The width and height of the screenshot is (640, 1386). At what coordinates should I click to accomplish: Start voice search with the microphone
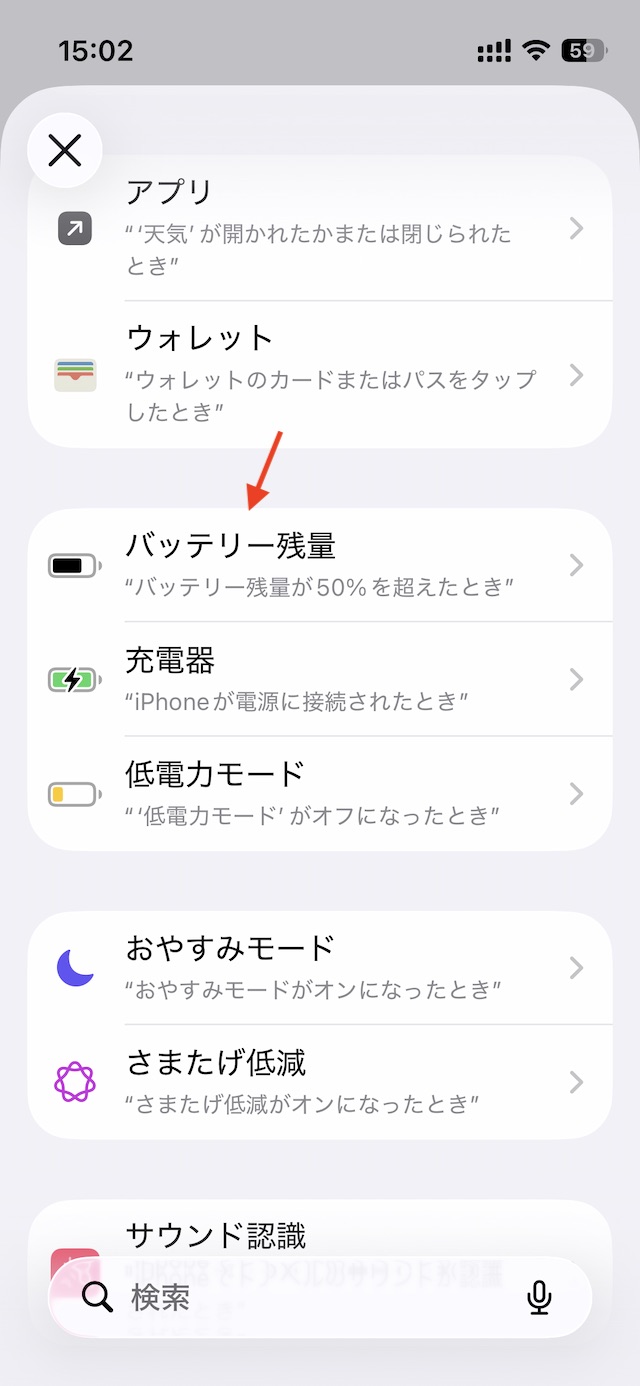tap(539, 1298)
